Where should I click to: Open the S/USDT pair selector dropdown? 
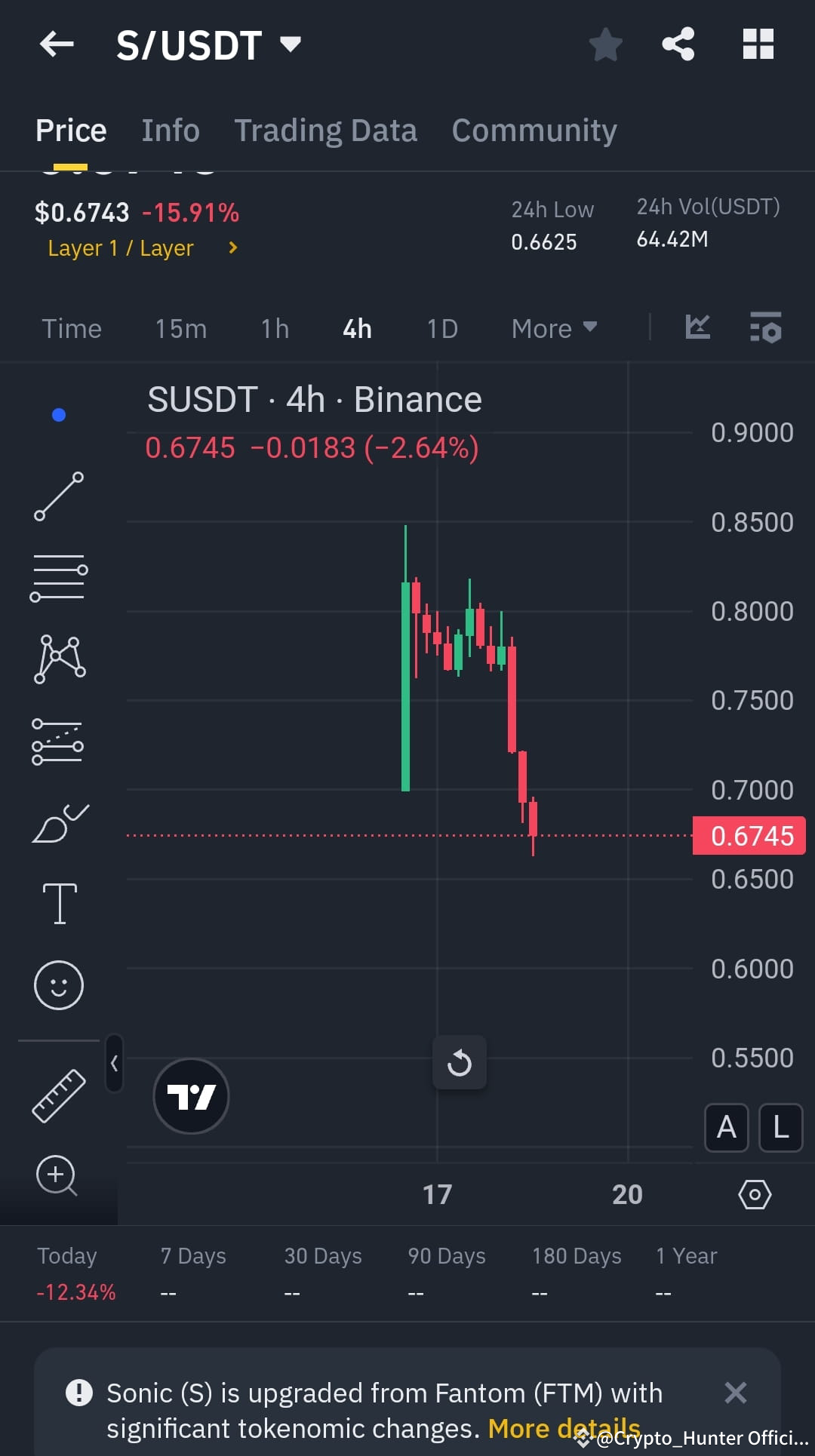point(289,44)
